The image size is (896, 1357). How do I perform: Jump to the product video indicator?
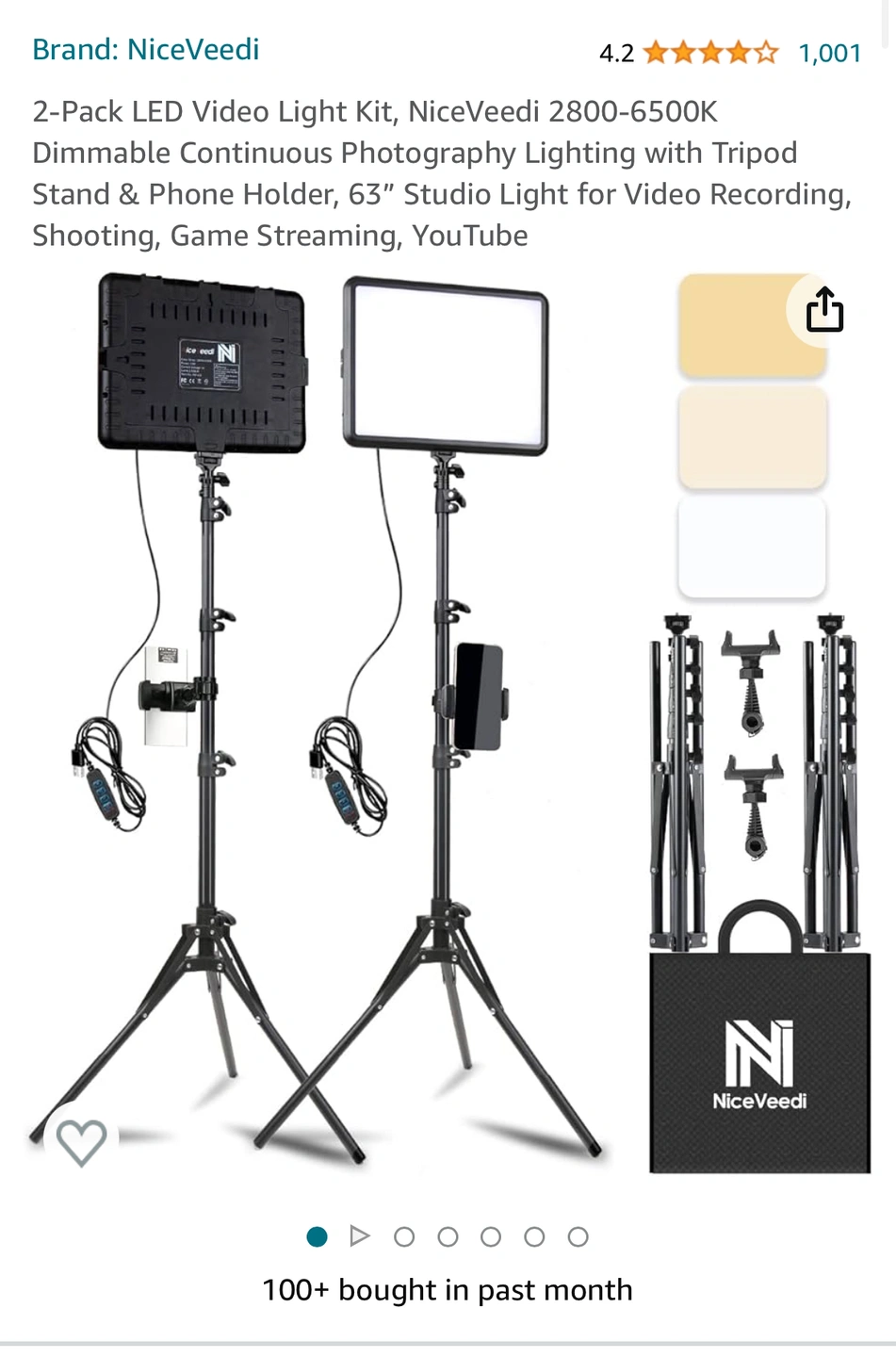coord(359,1236)
